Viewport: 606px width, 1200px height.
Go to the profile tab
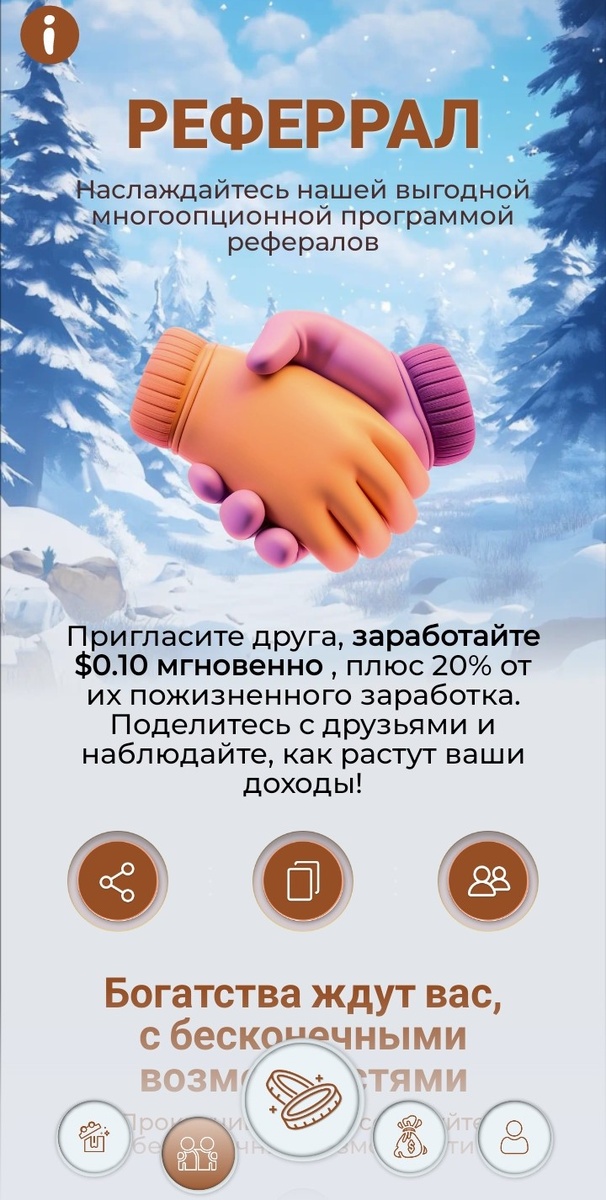pos(515,1138)
